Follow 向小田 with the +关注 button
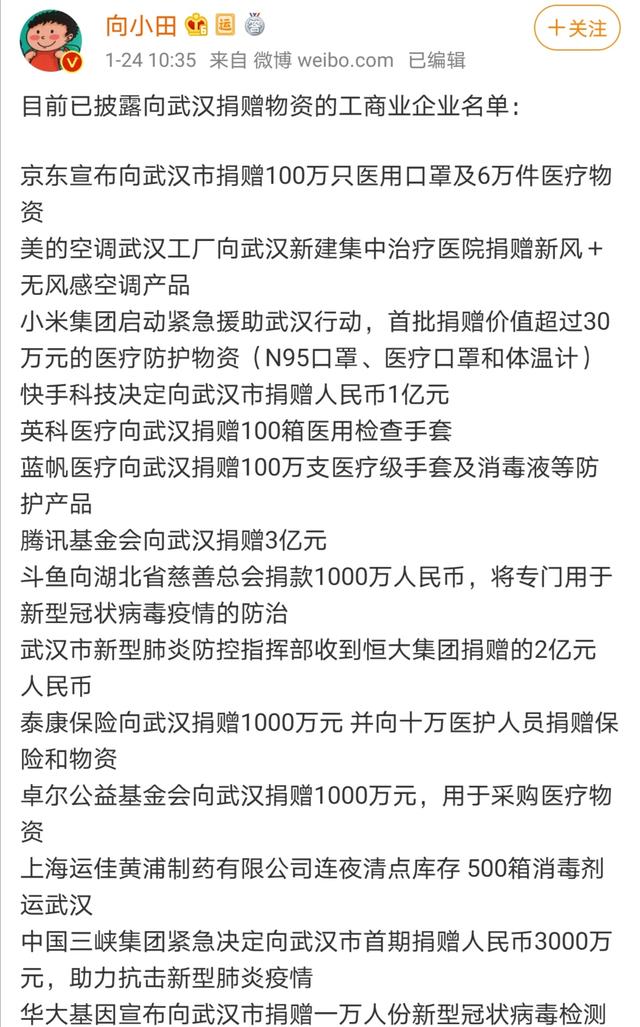 click(x=576, y=28)
